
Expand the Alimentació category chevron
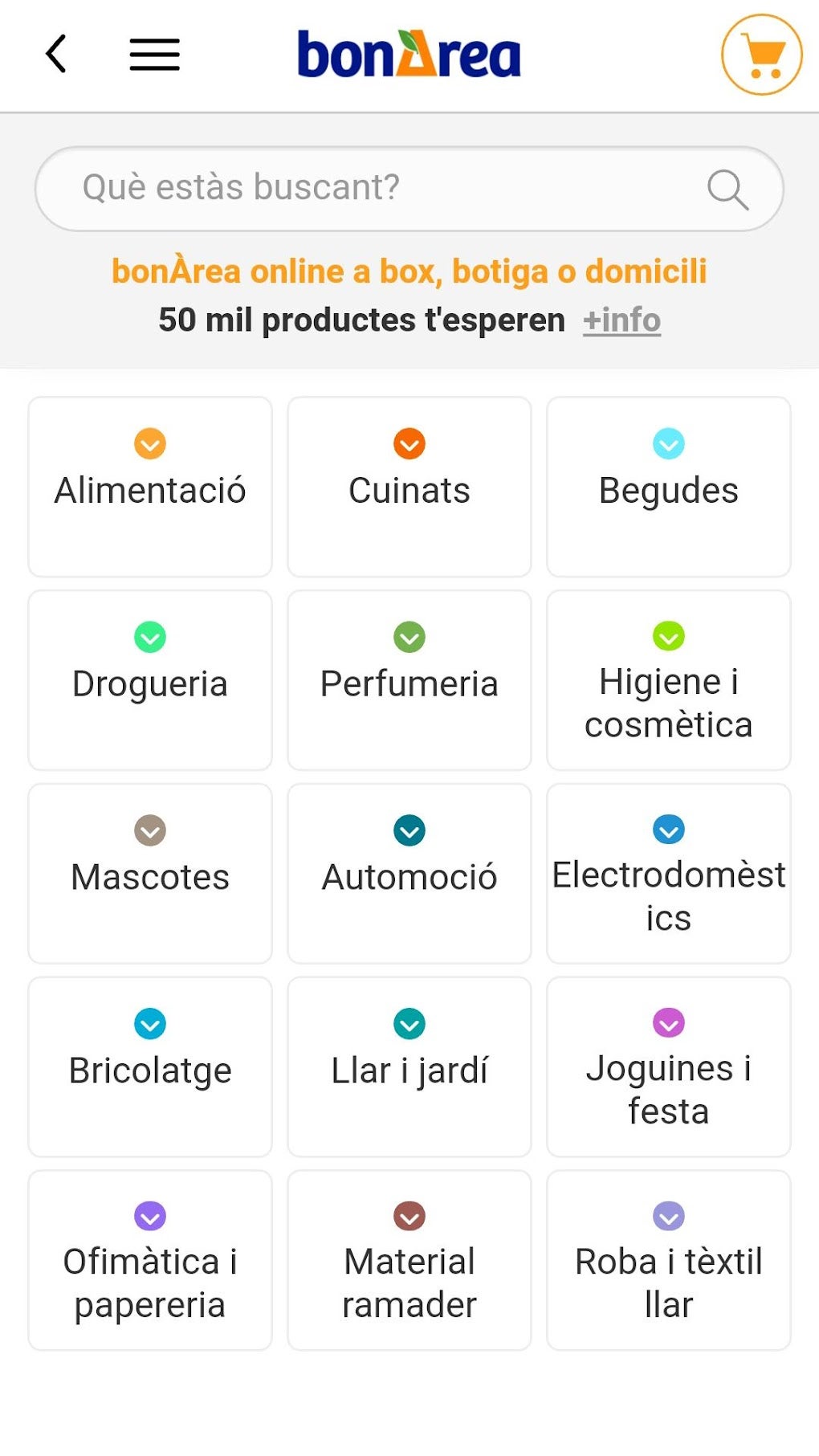tap(149, 444)
